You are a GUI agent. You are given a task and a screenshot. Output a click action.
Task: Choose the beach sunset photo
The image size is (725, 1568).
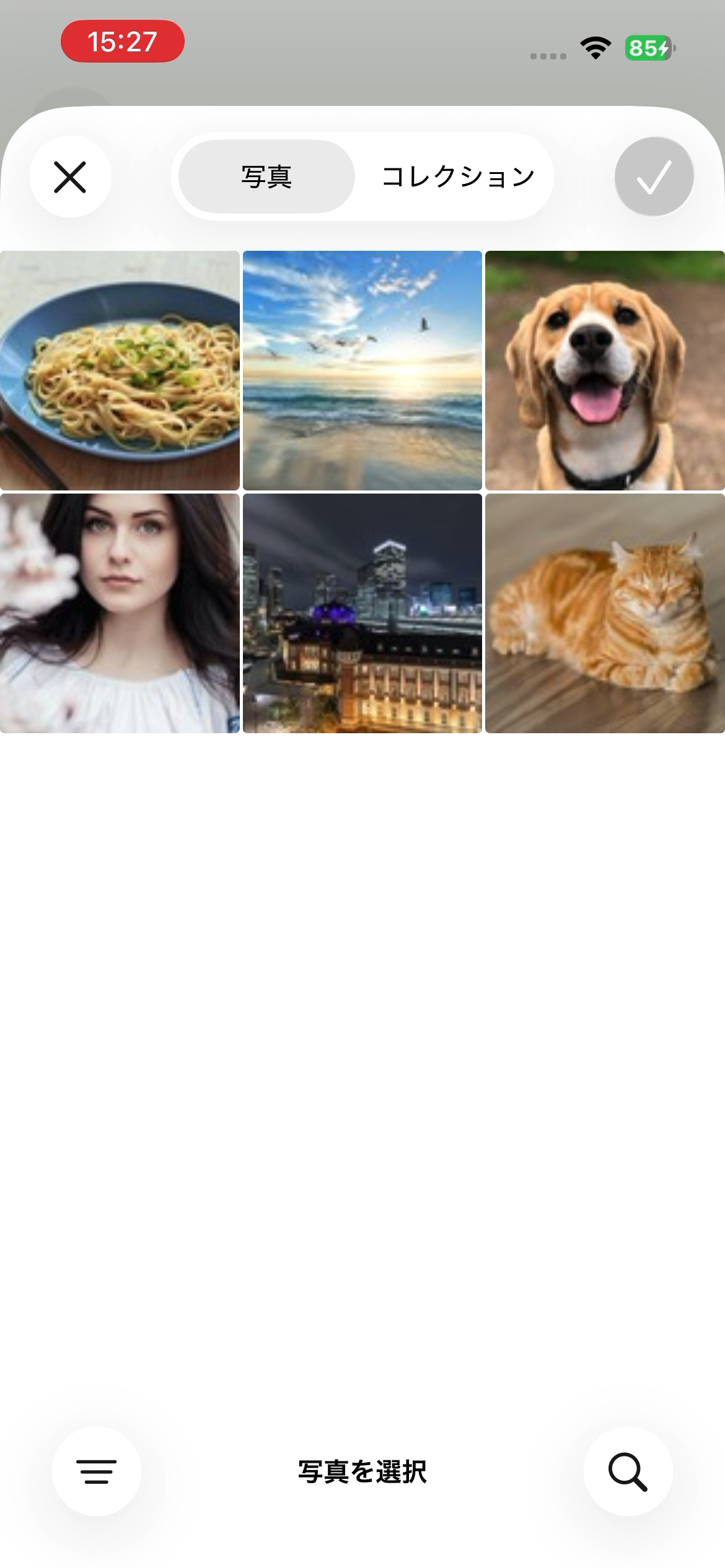tap(362, 370)
